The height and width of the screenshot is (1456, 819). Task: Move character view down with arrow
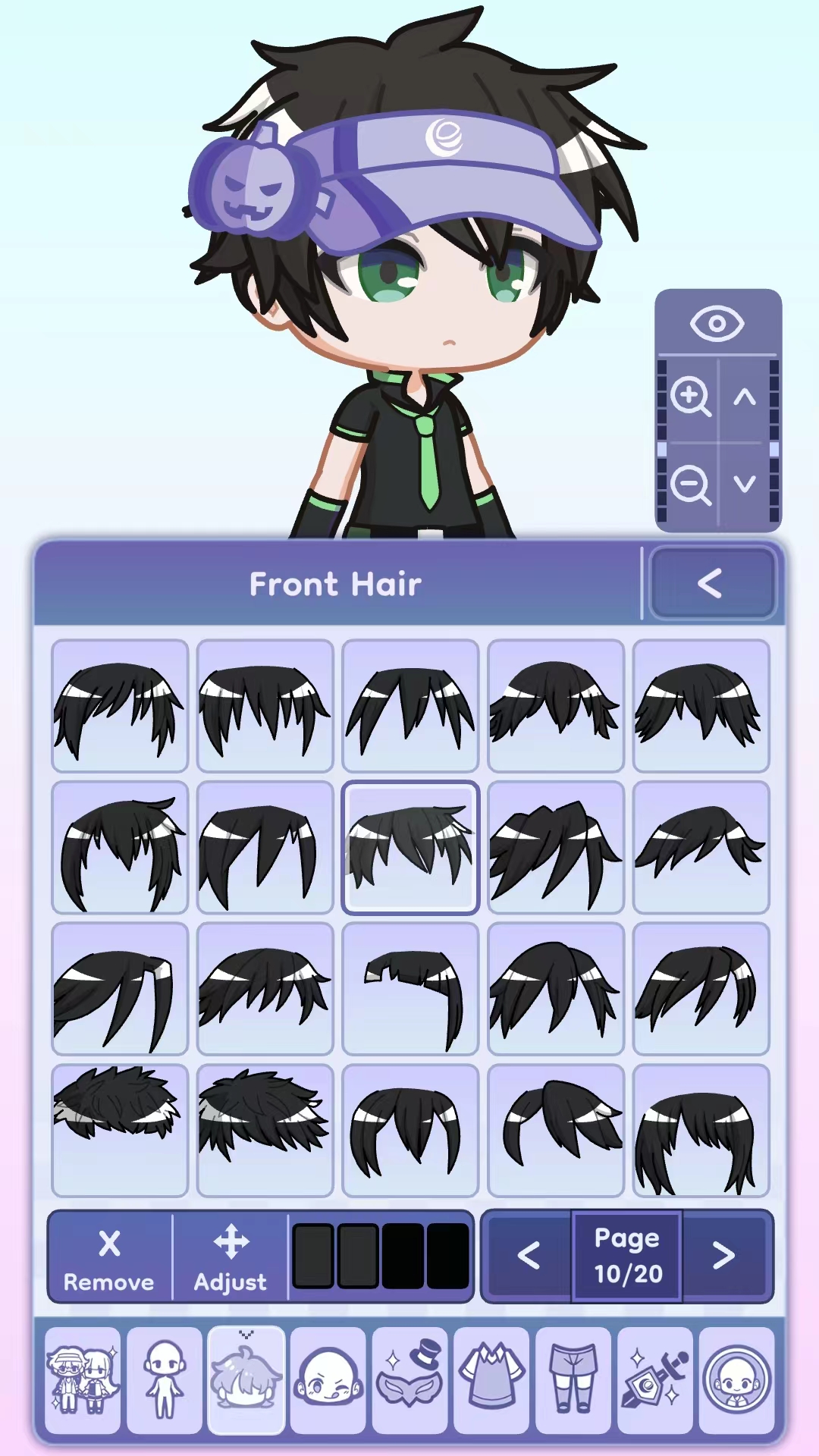(745, 485)
